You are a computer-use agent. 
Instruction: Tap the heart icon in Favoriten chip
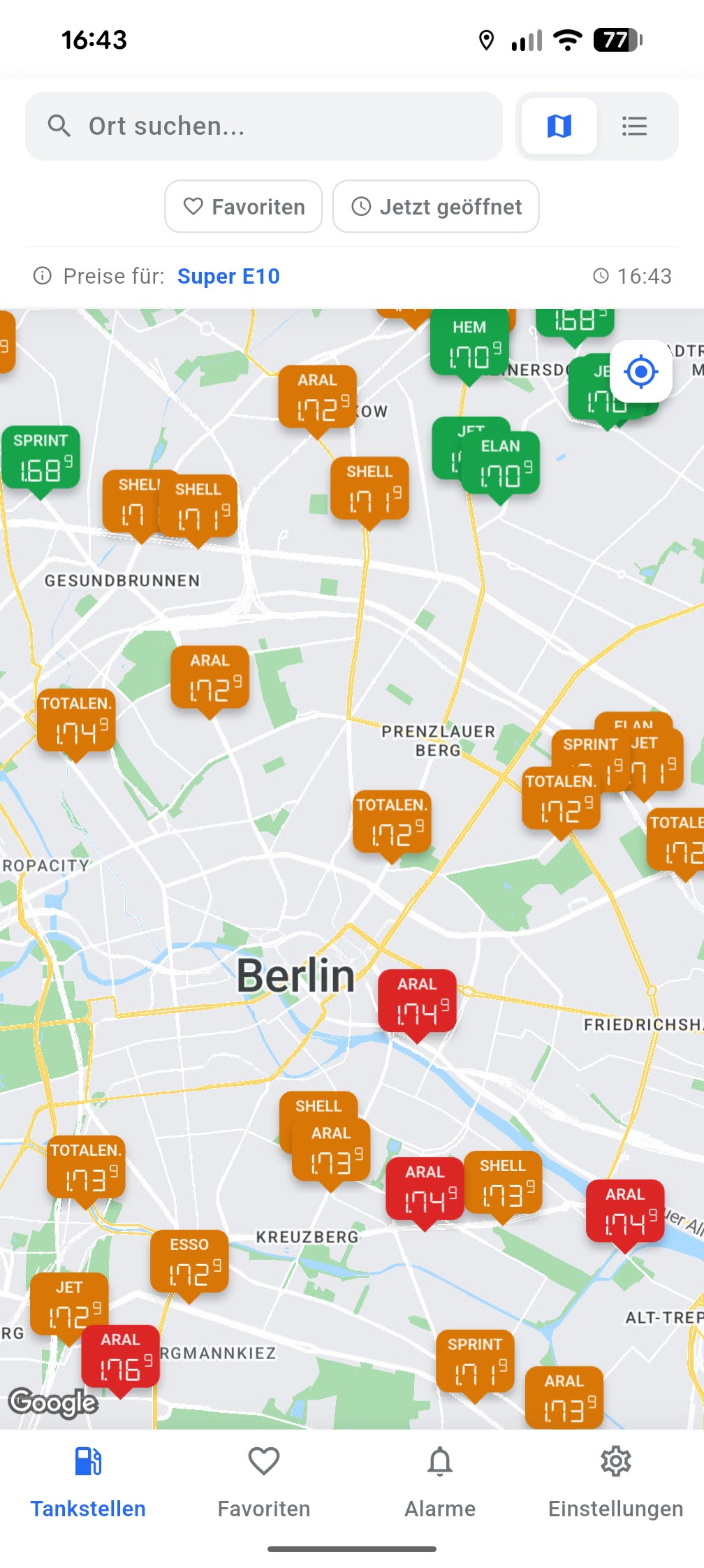pyautogui.click(x=193, y=206)
